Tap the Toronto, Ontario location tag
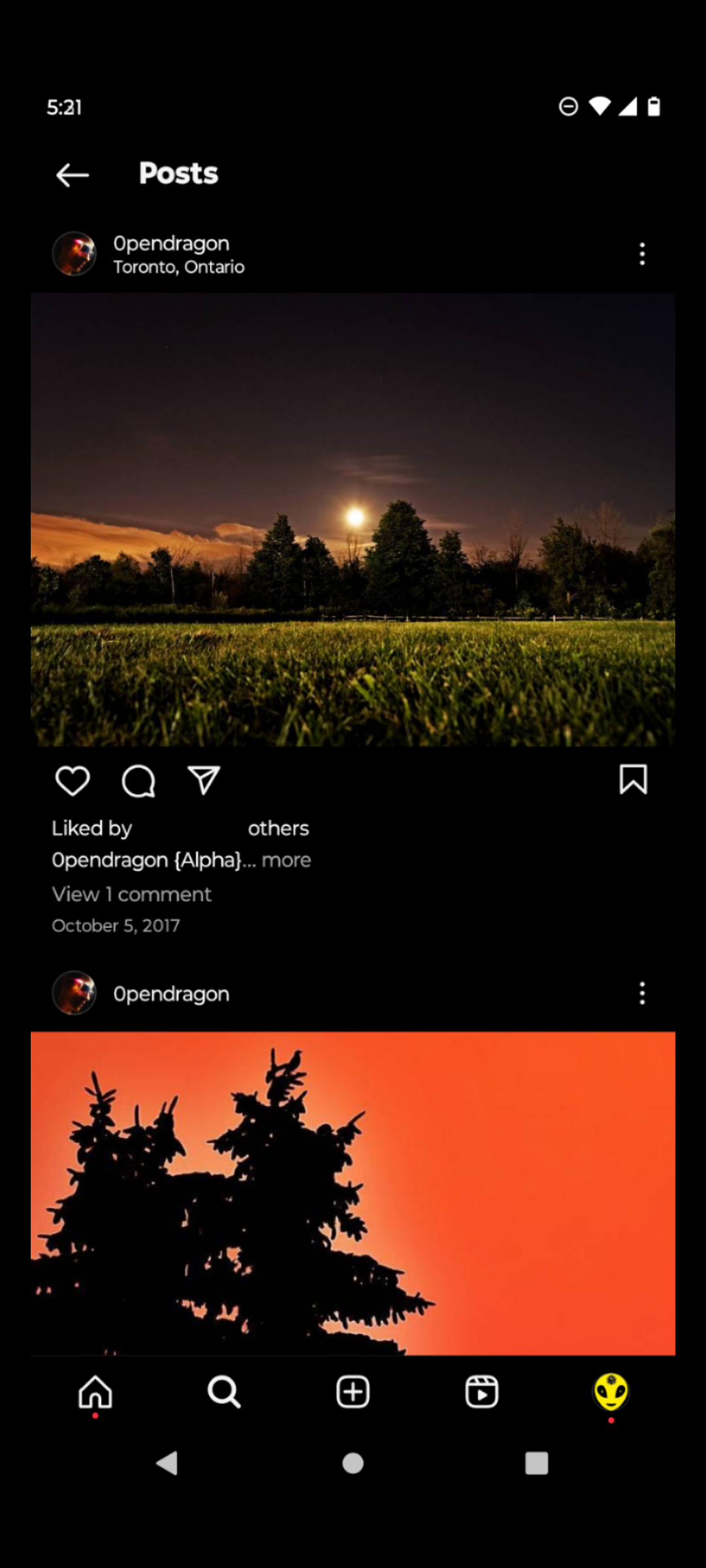Image resolution: width=706 pixels, height=1568 pixels. coord(178,267)
